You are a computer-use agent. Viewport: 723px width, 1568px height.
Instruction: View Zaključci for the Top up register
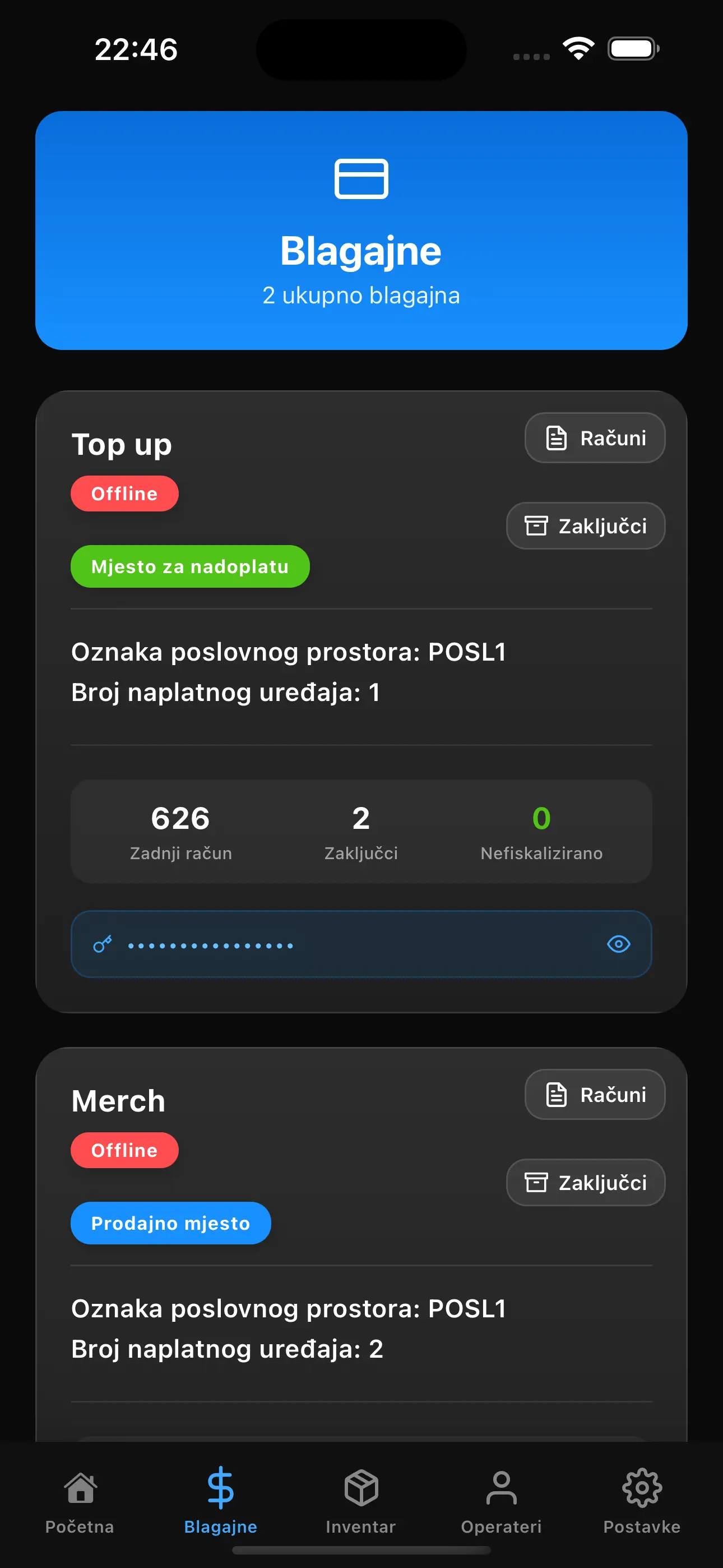pyautogui.click(x=586, y=526)
